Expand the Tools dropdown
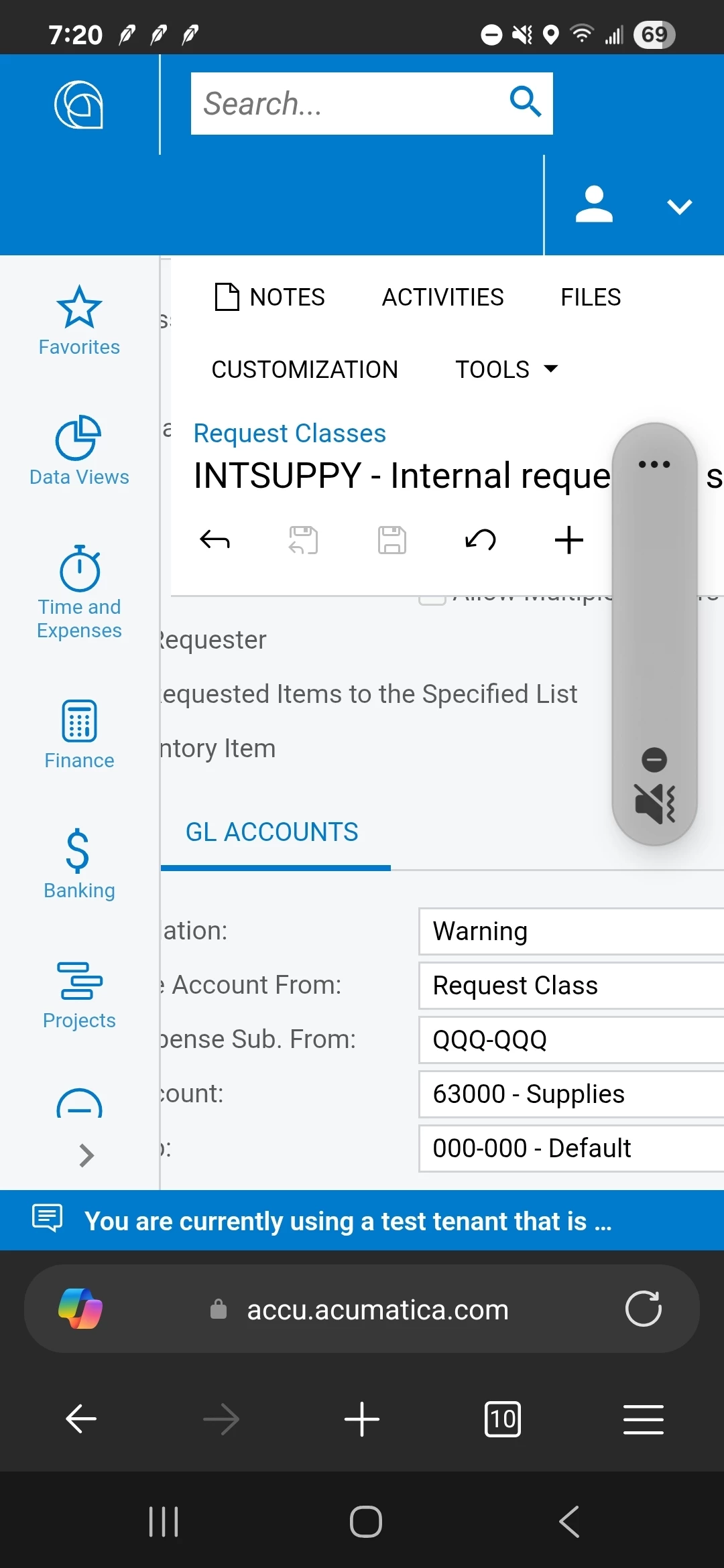 tap(506, 369)
